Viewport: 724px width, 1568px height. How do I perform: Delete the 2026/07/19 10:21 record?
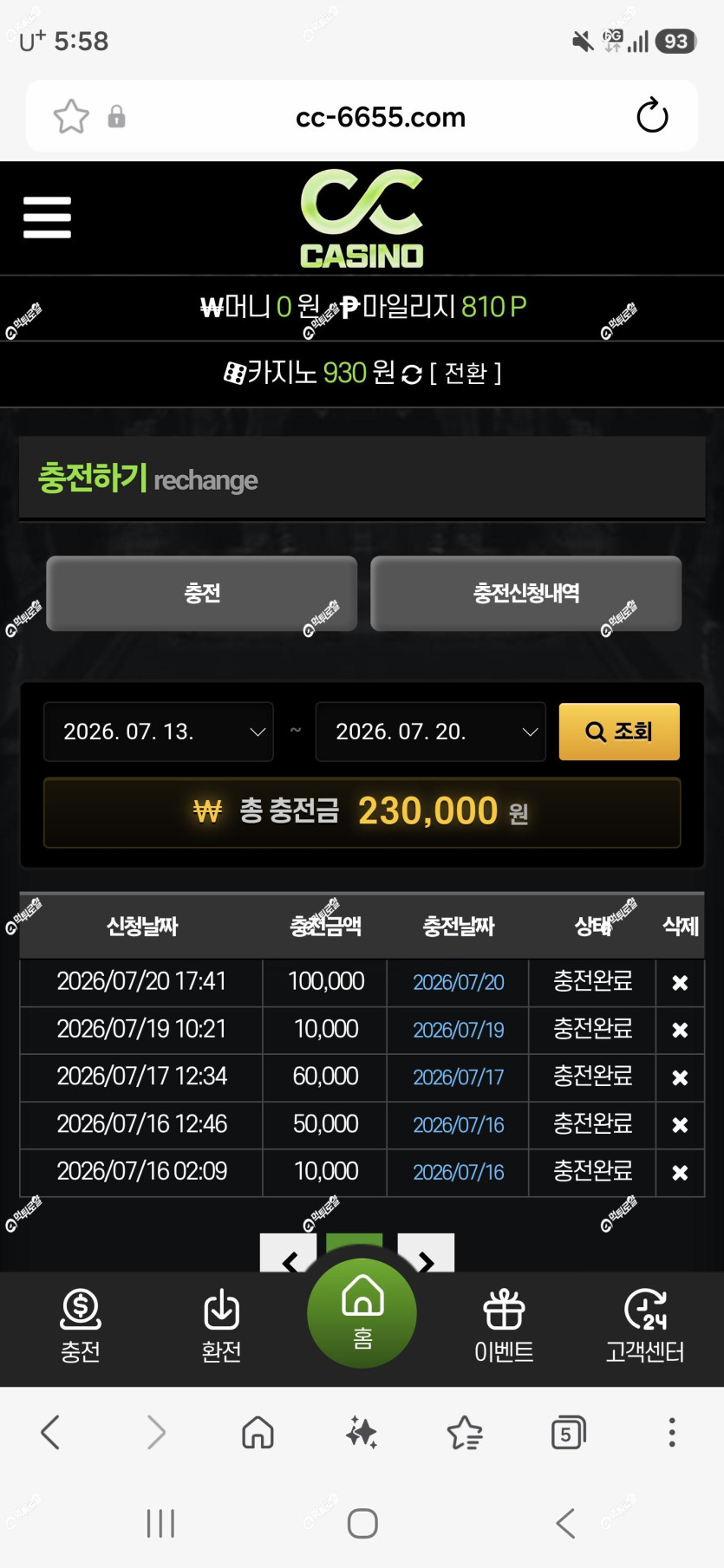click(x=680, y=1030)
